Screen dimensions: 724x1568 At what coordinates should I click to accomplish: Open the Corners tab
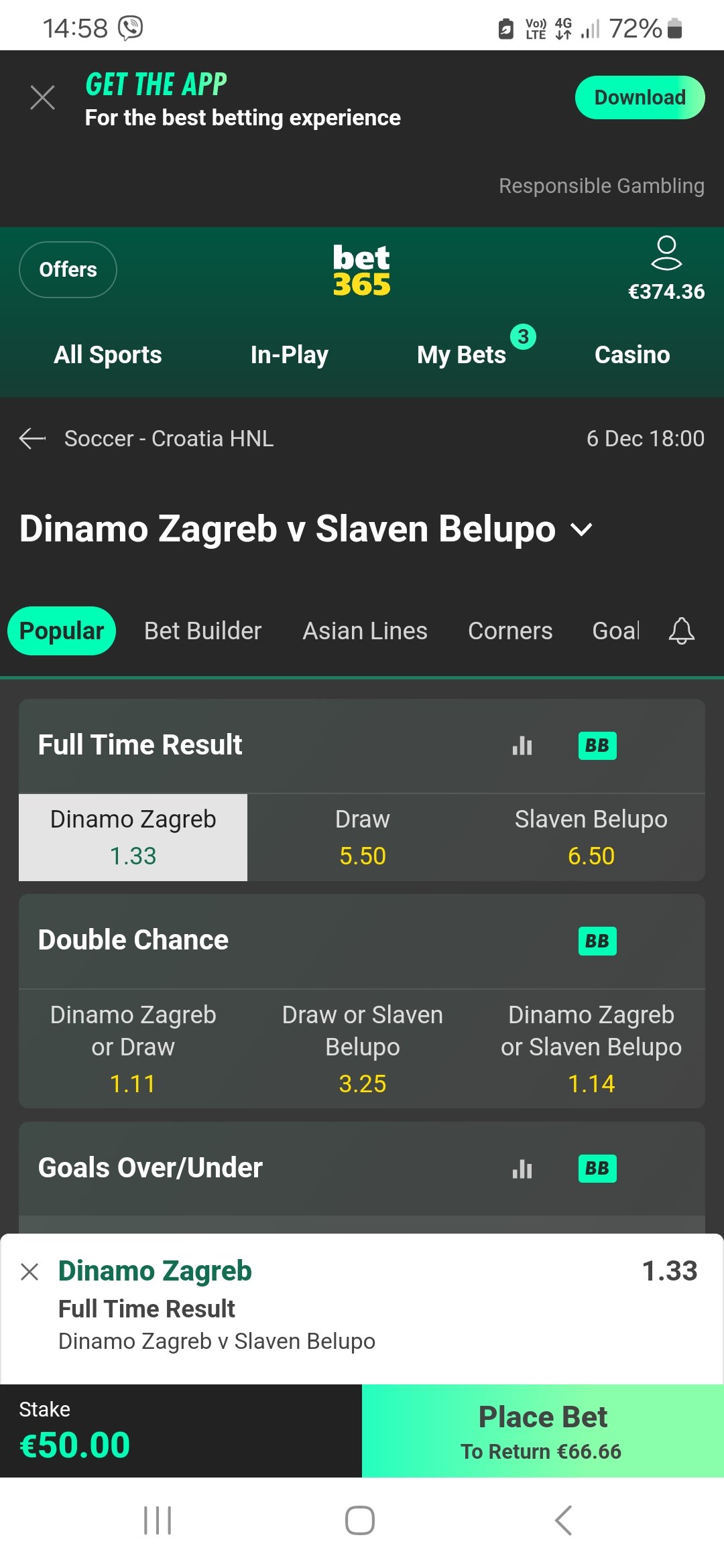coord(510,631)
